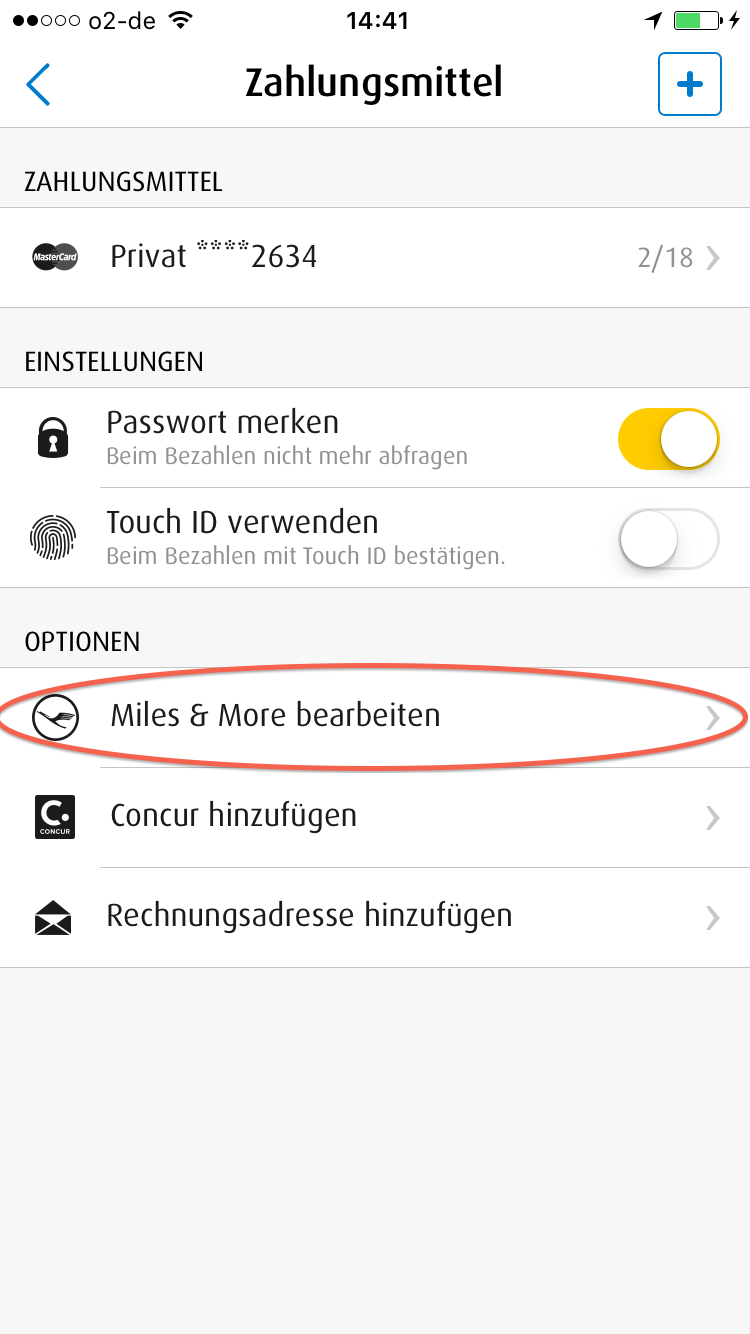Open Miles & More bearbeiten
Viewport: 750px width, 1334px height.
click(374, 716)
